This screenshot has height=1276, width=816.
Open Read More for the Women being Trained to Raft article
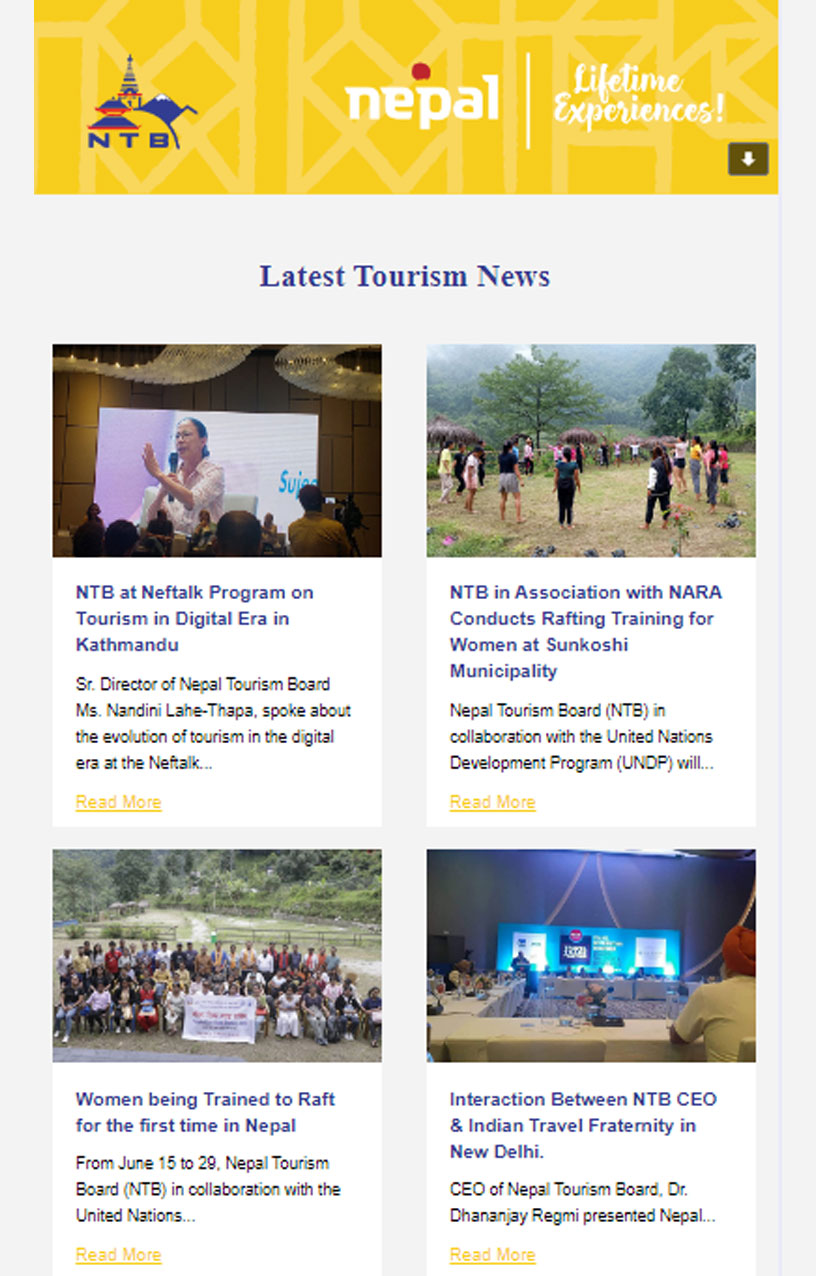[x=118, y=1255]
